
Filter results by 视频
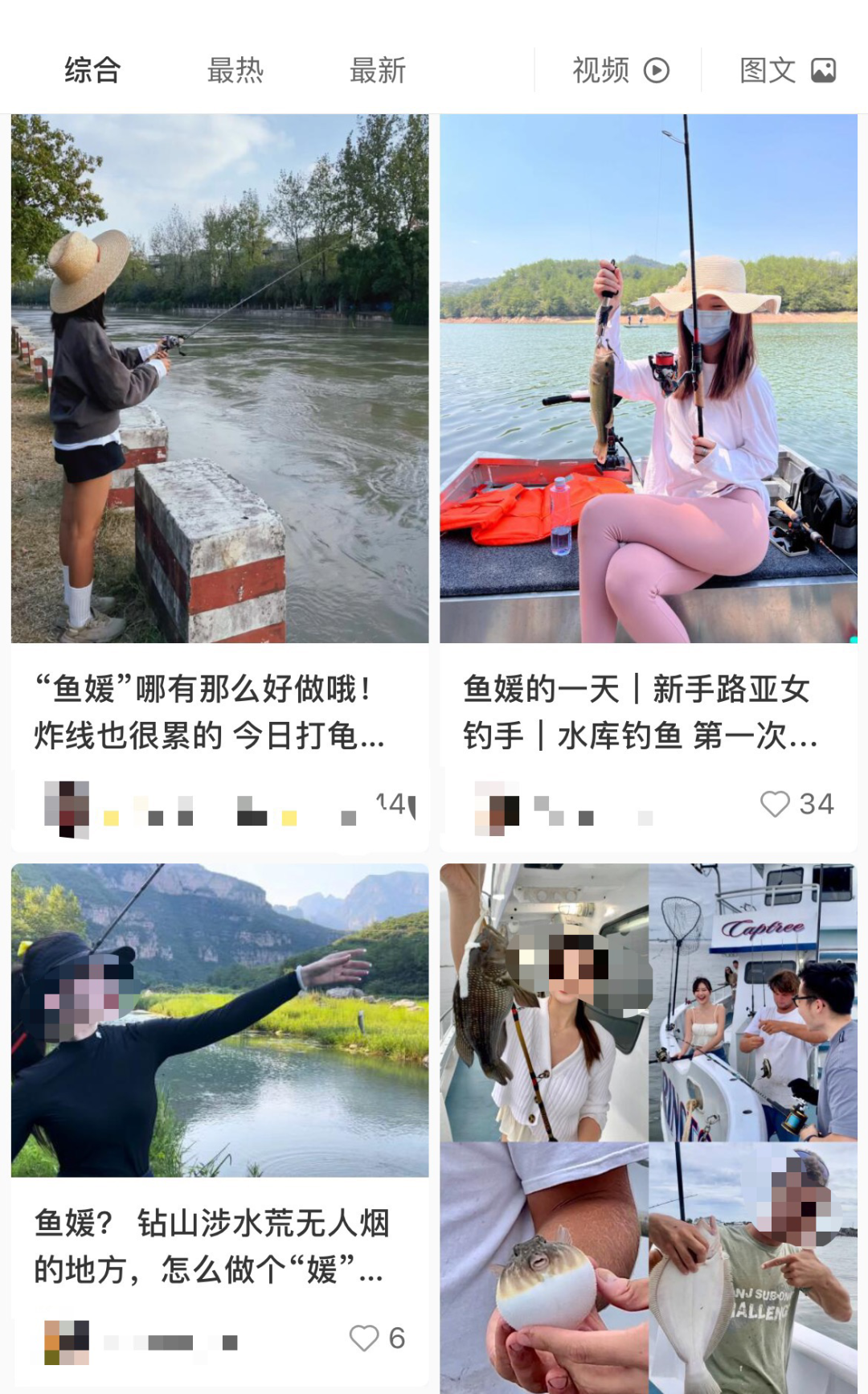pyautogui.click(x=620, y=71)
